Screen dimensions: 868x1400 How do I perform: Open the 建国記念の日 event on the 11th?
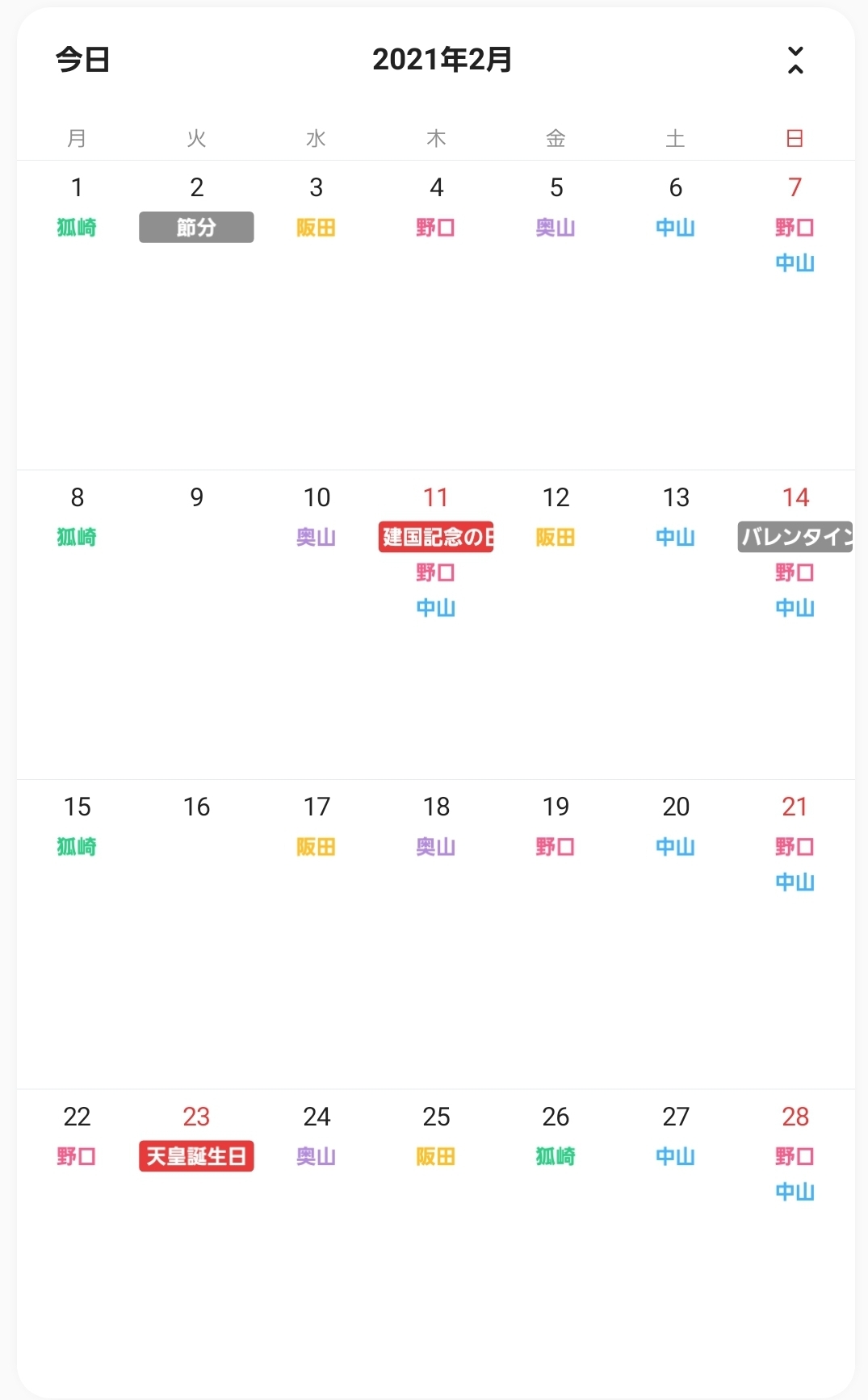[x=436, y=537]
